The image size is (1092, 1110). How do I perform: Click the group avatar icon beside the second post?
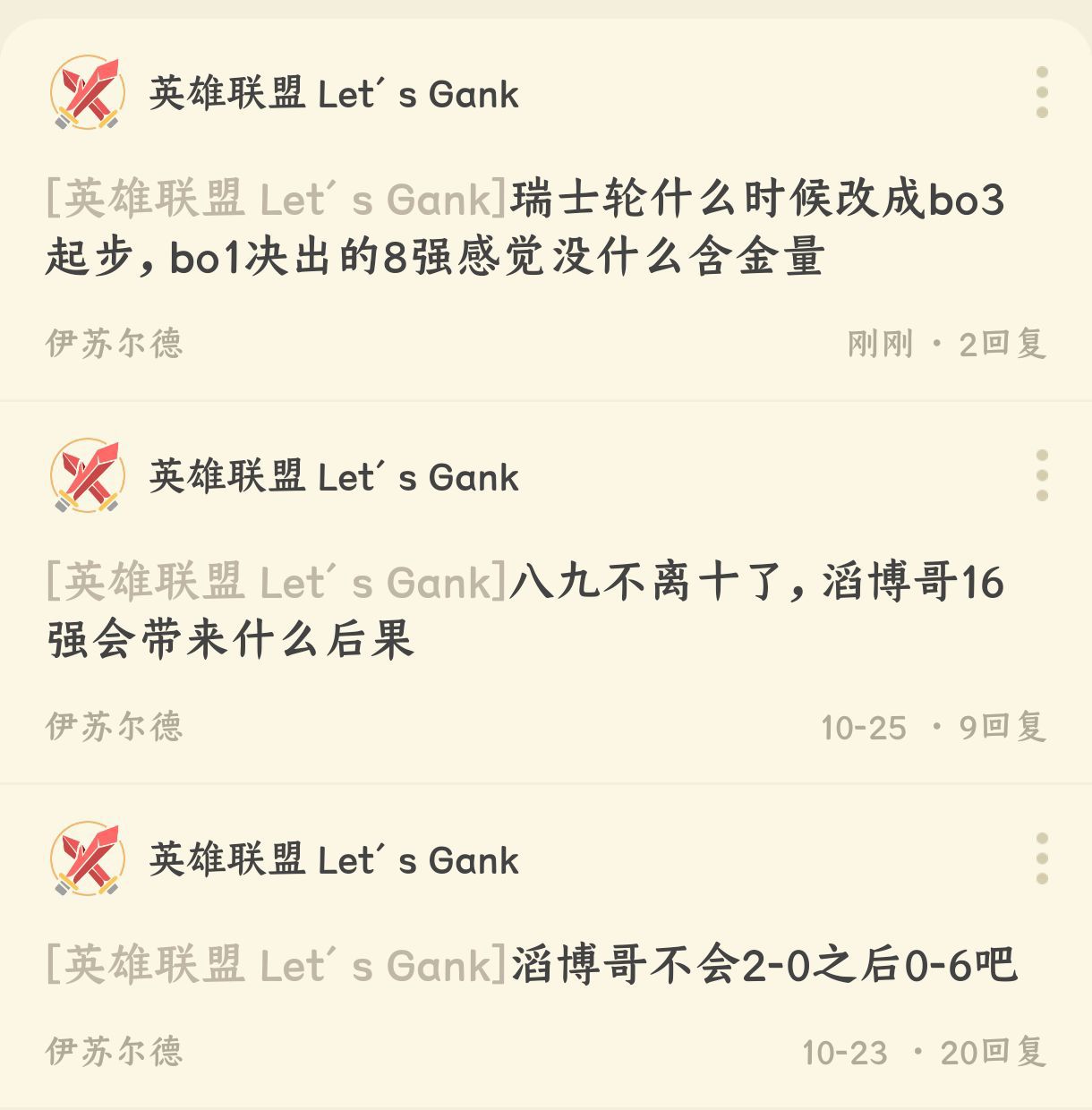[x=87, y=474]
